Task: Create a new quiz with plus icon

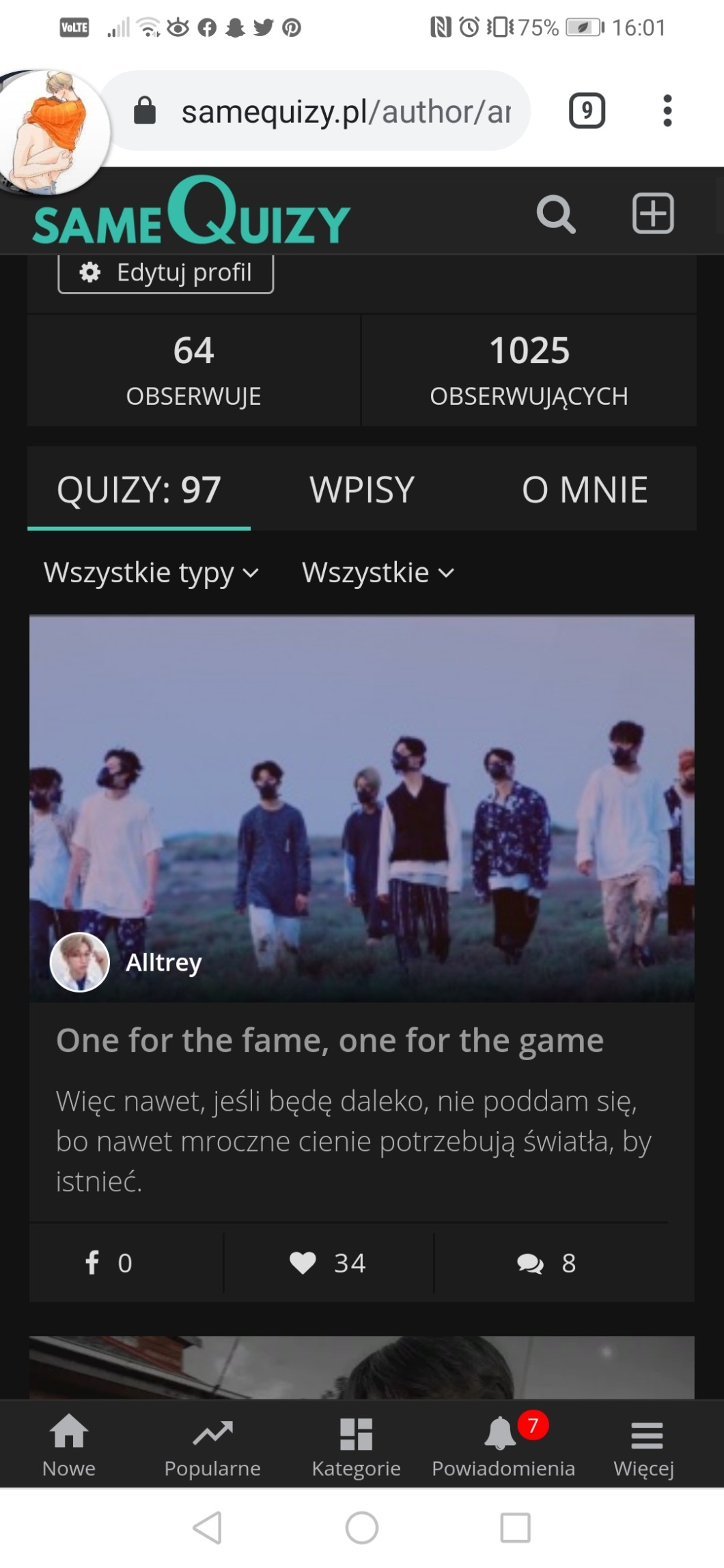Action: pyautogui.click(x=652, y=214)
